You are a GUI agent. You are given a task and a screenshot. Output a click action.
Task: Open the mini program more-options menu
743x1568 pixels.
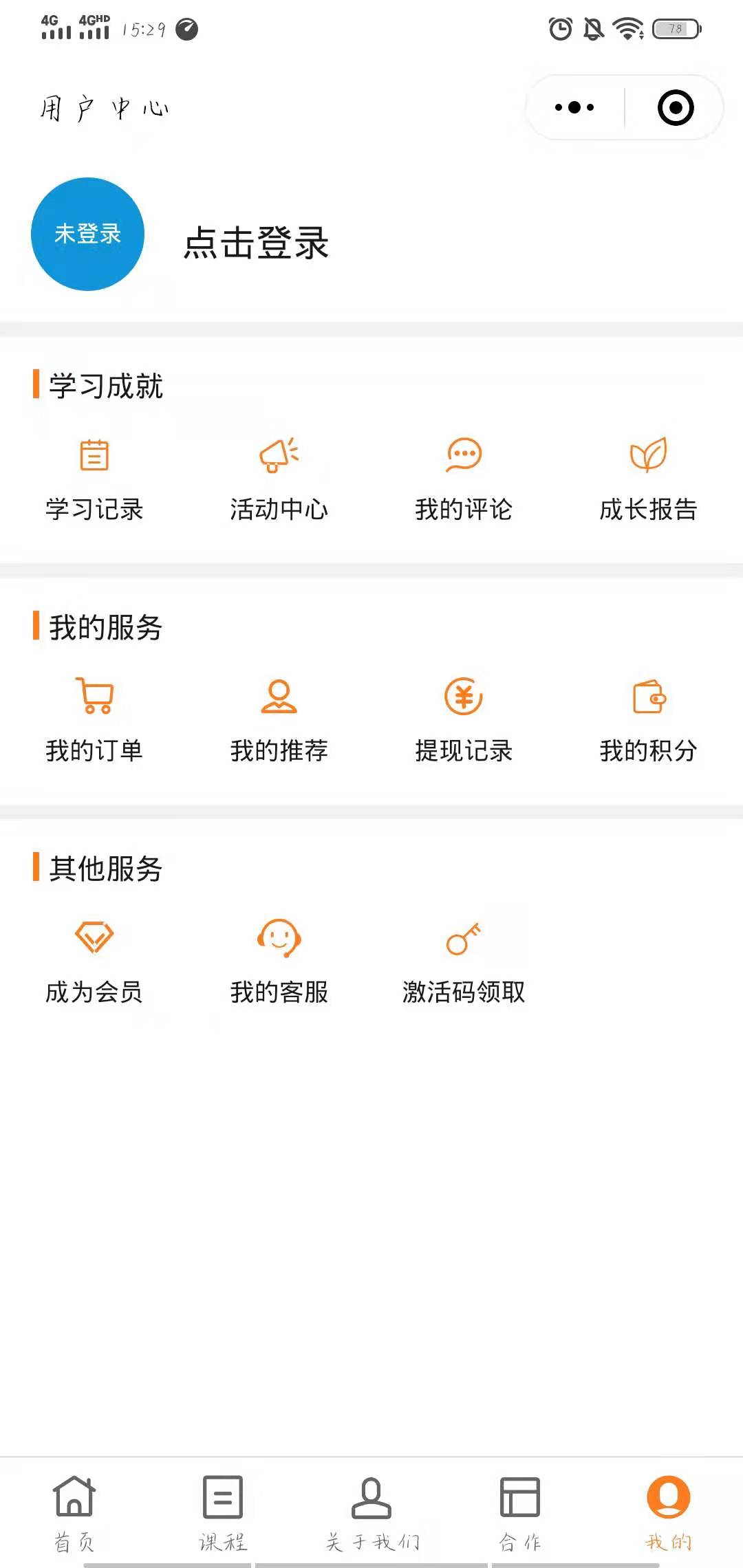pyautogui.click(x=574, y=107)
